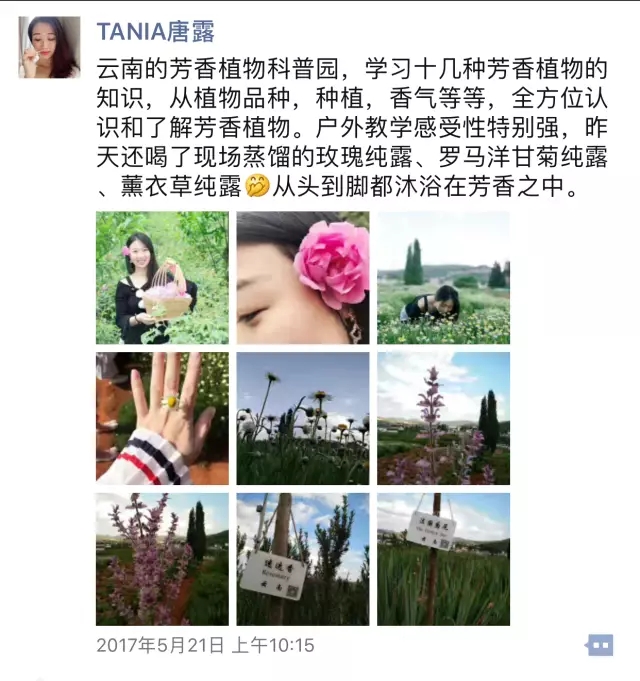Viewport: 640px width, 681px height.
Task: View the daisies against blue sky photo
Action: (x=302, y=418)
